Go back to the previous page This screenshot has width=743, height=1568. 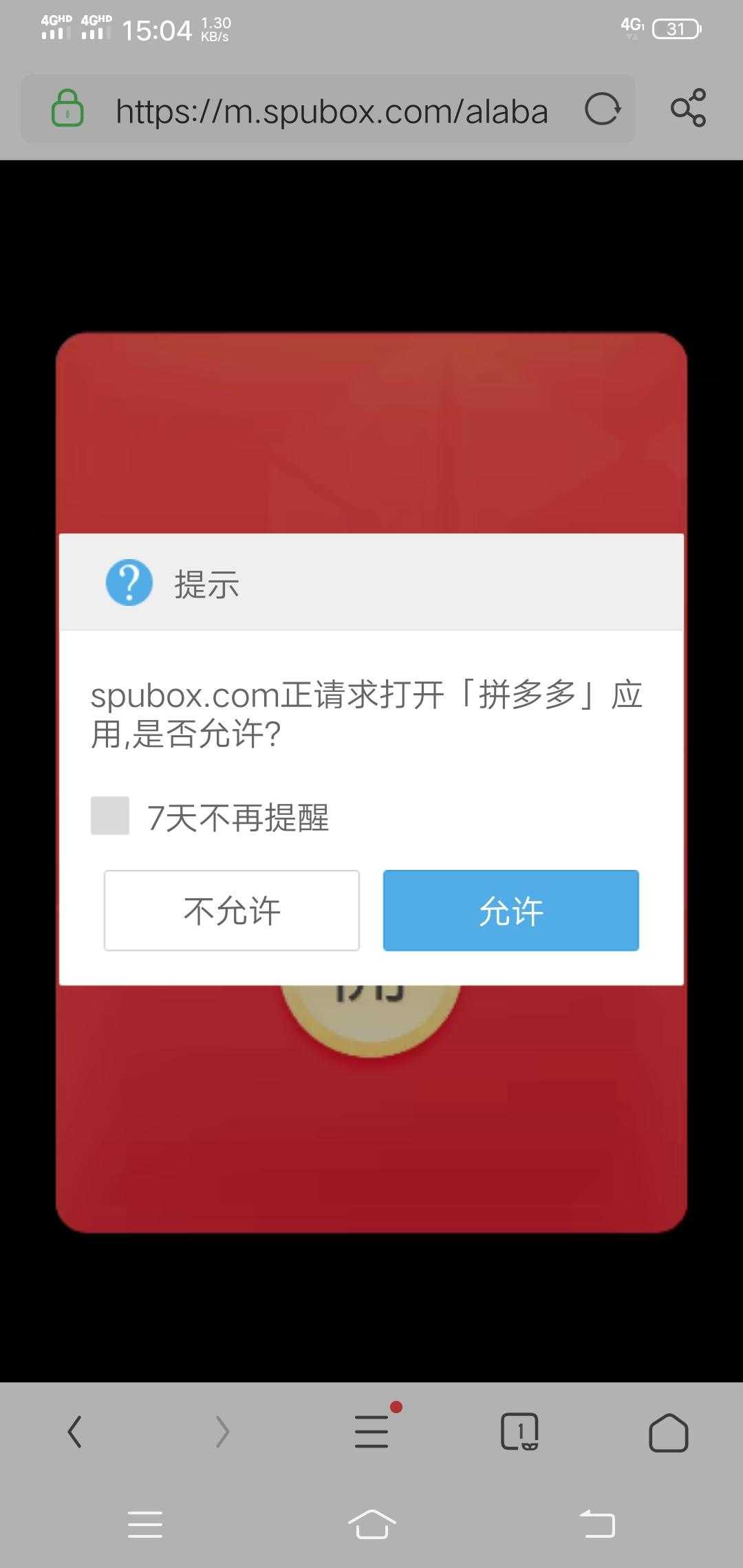coord(74,1432)
